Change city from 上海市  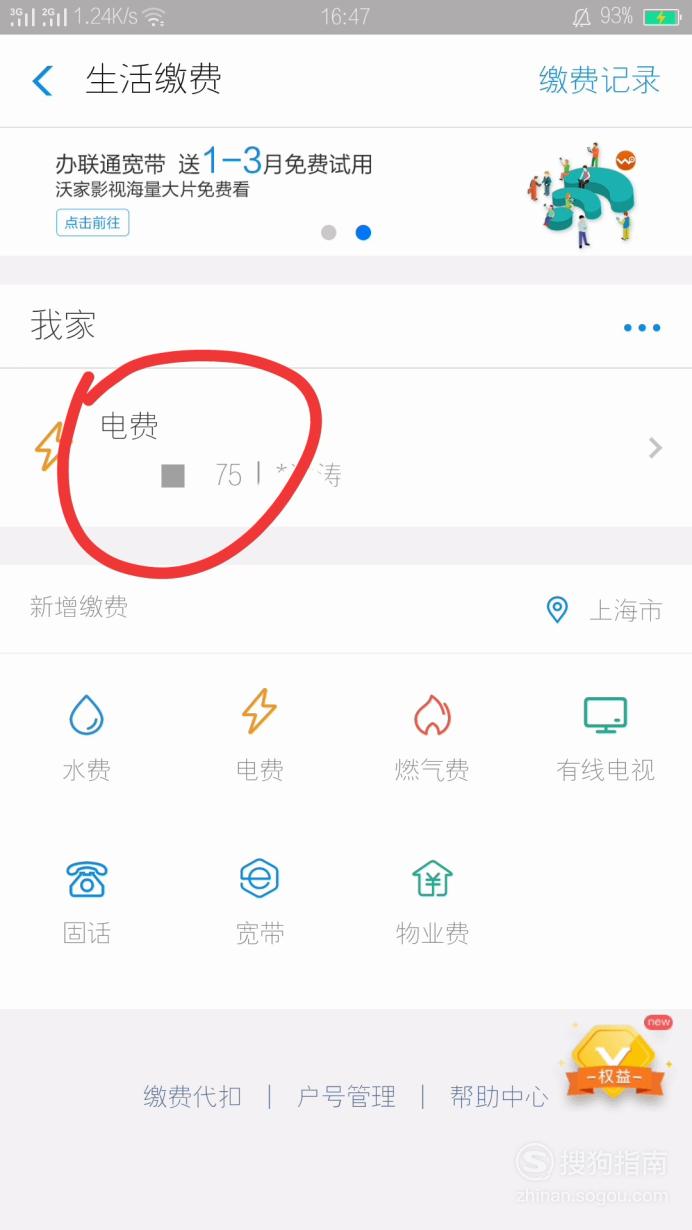coord(604,609)
